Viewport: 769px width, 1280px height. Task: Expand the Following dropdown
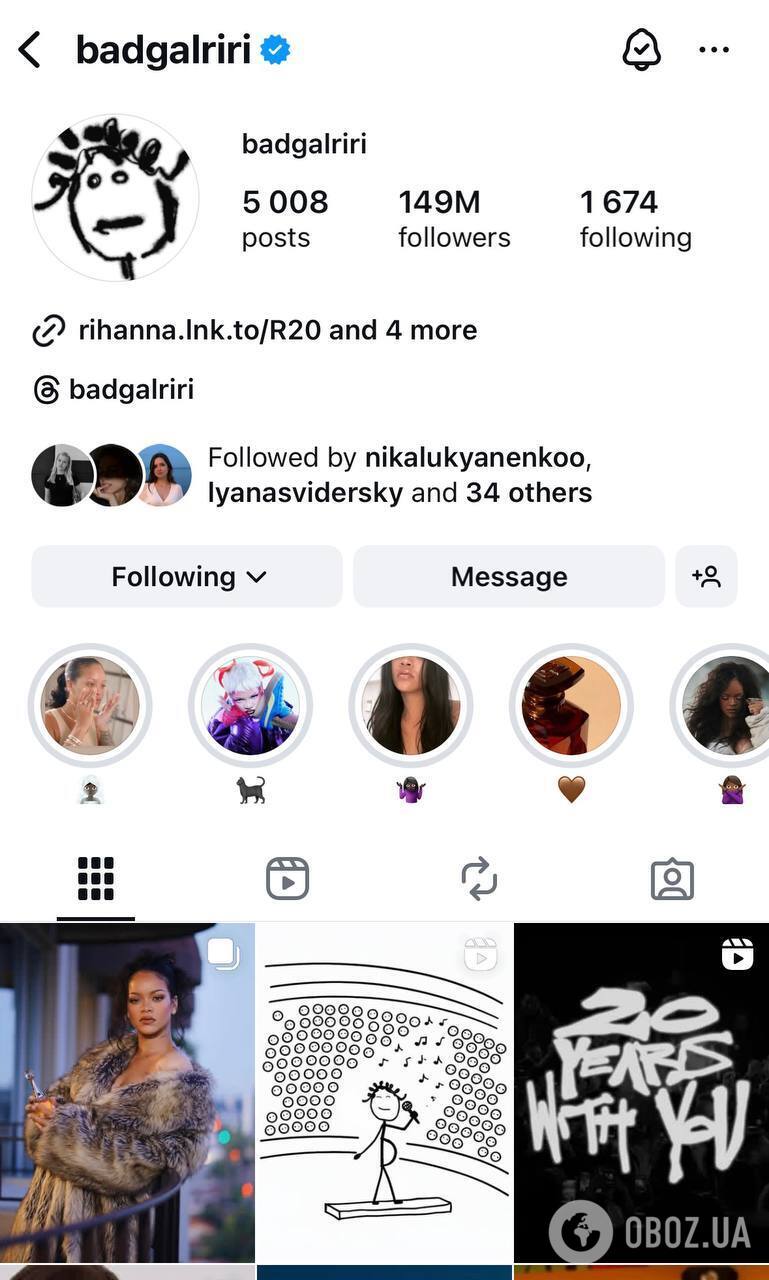pyautogui.click(x=187, y=576)
